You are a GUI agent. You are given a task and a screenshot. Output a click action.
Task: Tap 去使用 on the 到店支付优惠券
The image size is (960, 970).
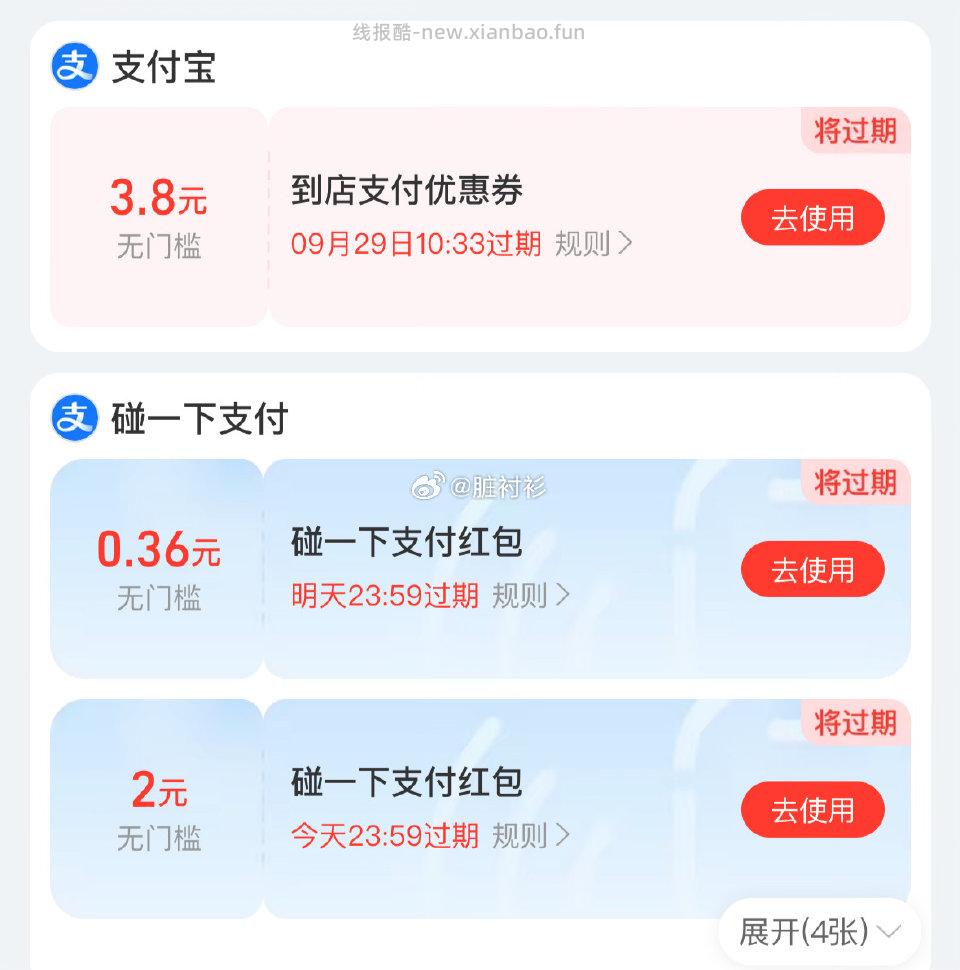coord(812,217)
